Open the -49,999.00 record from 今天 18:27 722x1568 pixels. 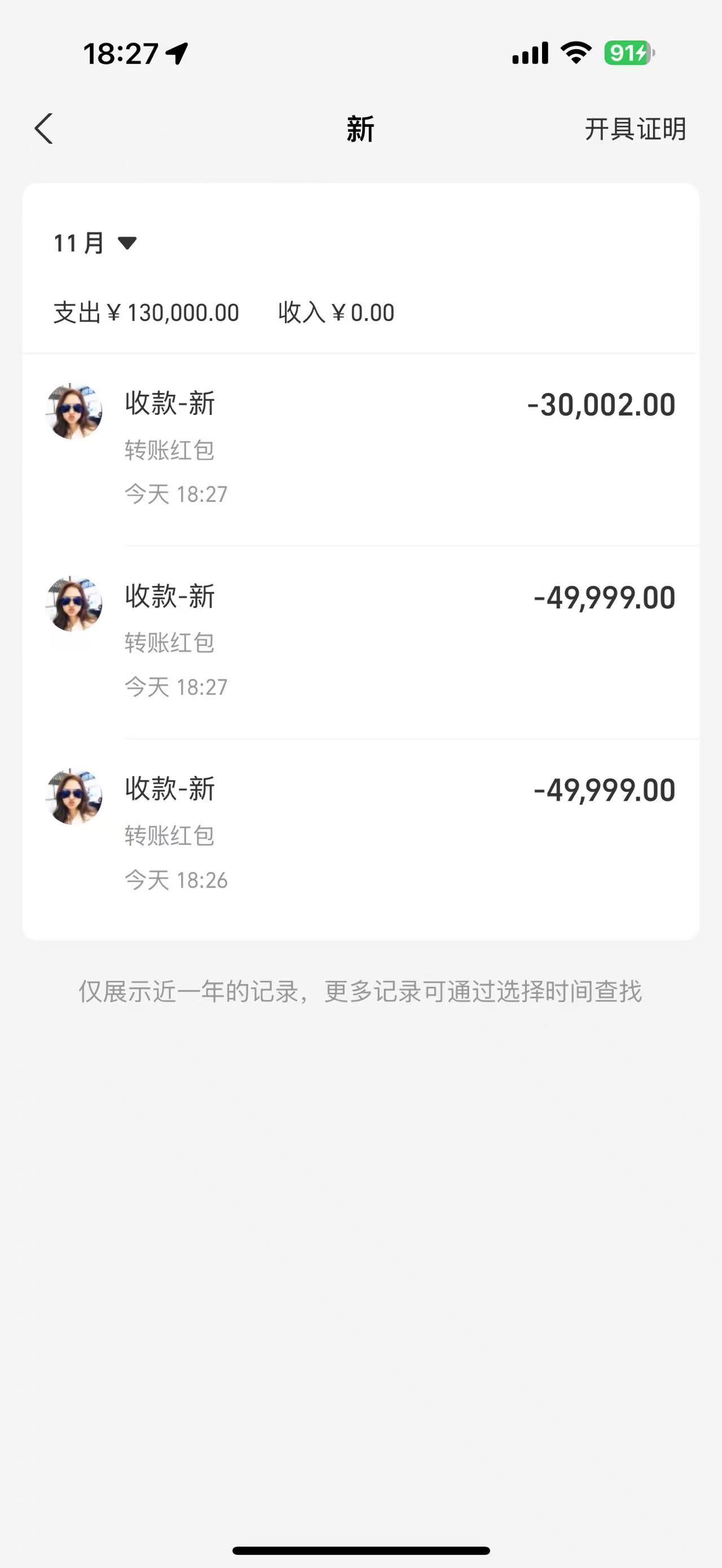pos(360,642)
